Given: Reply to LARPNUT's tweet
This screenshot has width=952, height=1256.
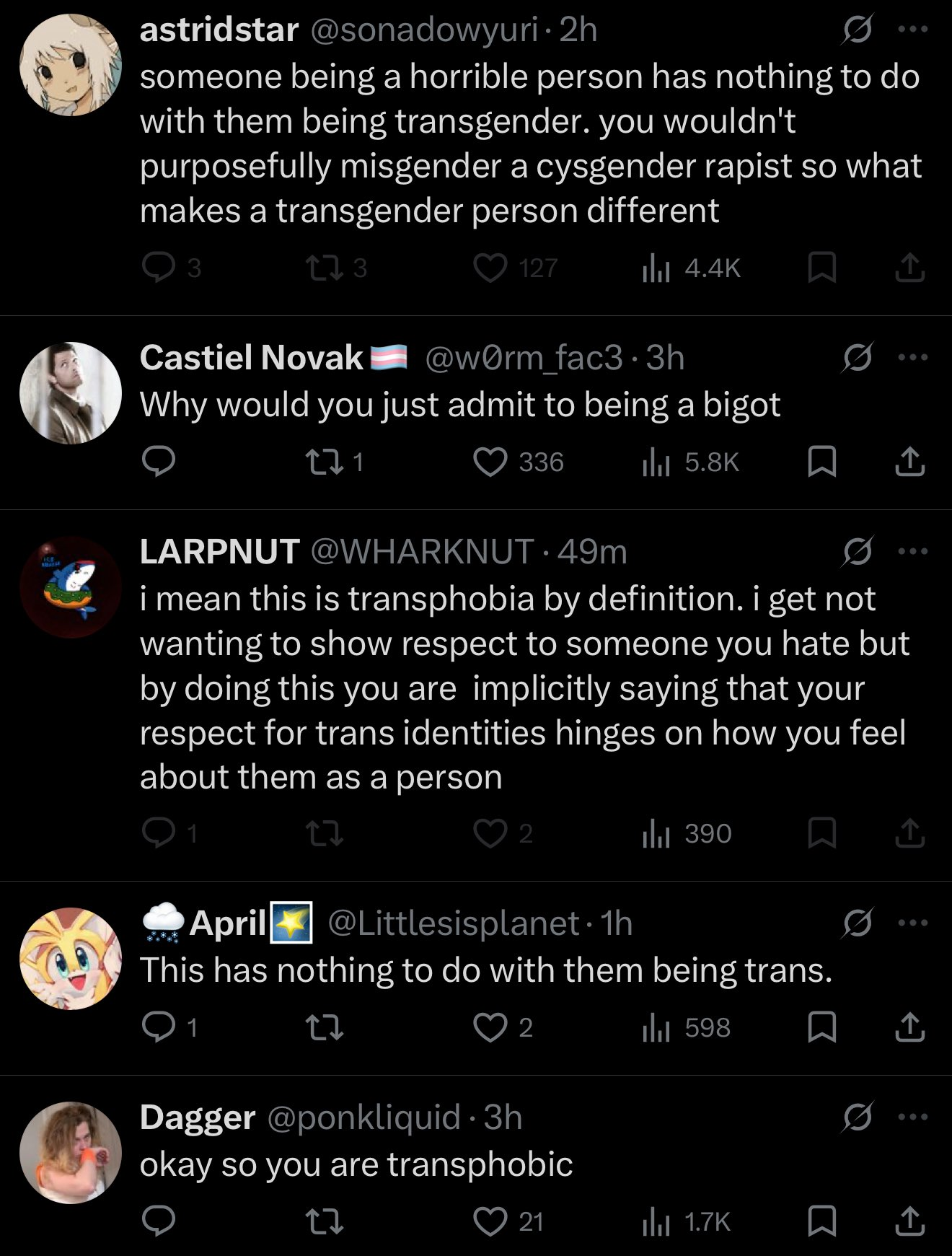Looking at the screenshot, I should pyautogui.click(x=158, y=833).
